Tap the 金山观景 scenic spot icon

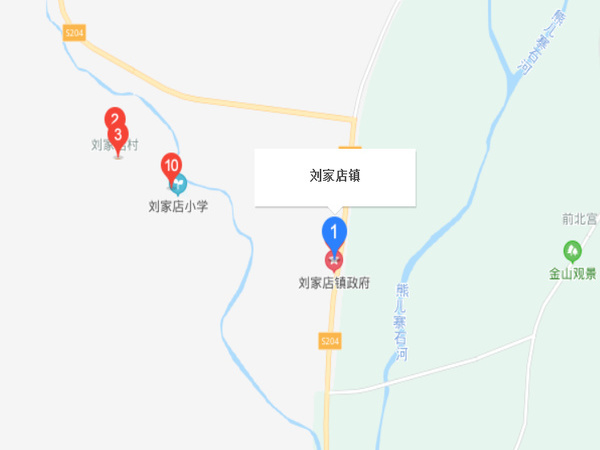[572, 249]
